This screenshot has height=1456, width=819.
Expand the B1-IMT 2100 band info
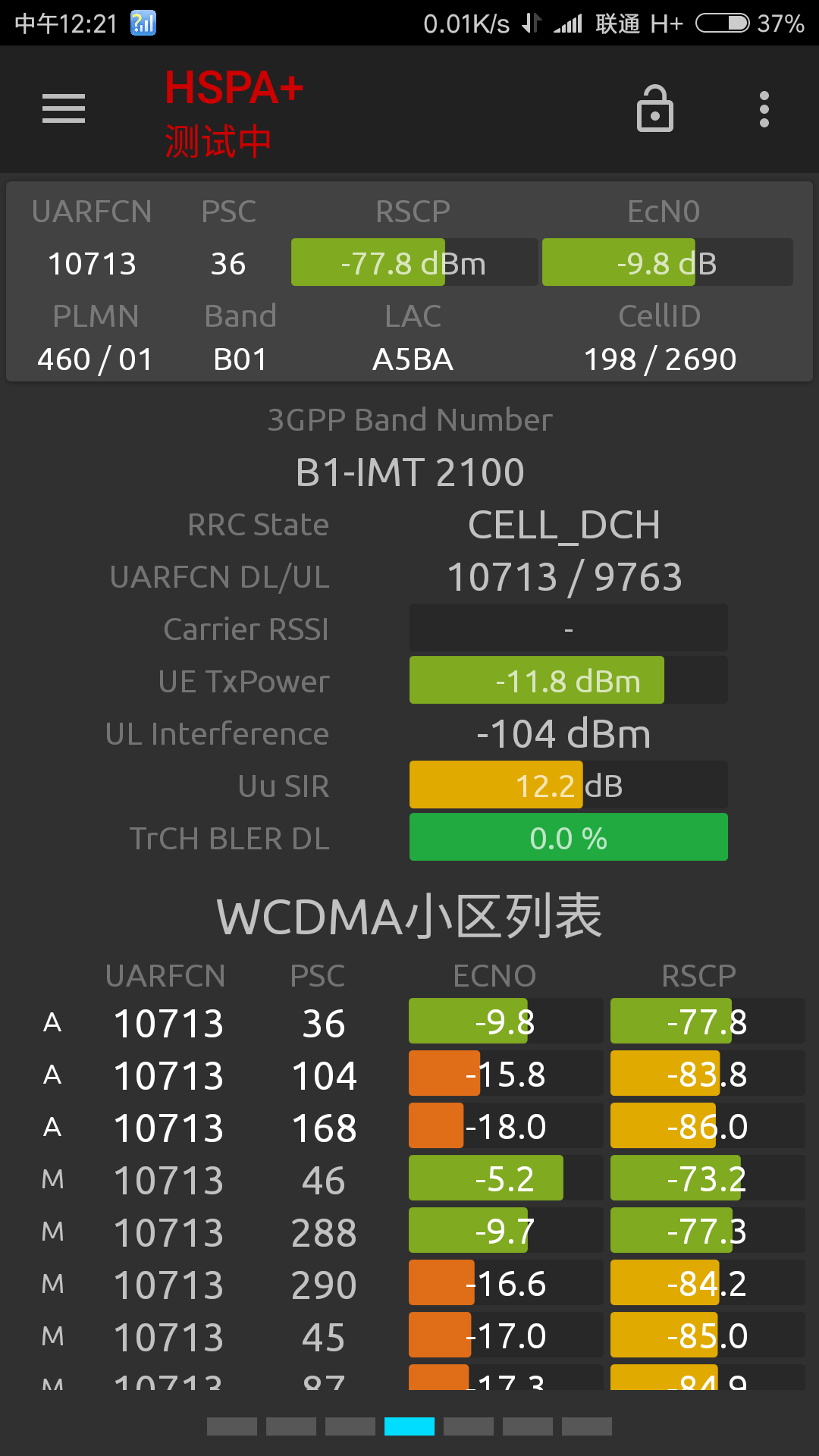[x=409, y=471]
